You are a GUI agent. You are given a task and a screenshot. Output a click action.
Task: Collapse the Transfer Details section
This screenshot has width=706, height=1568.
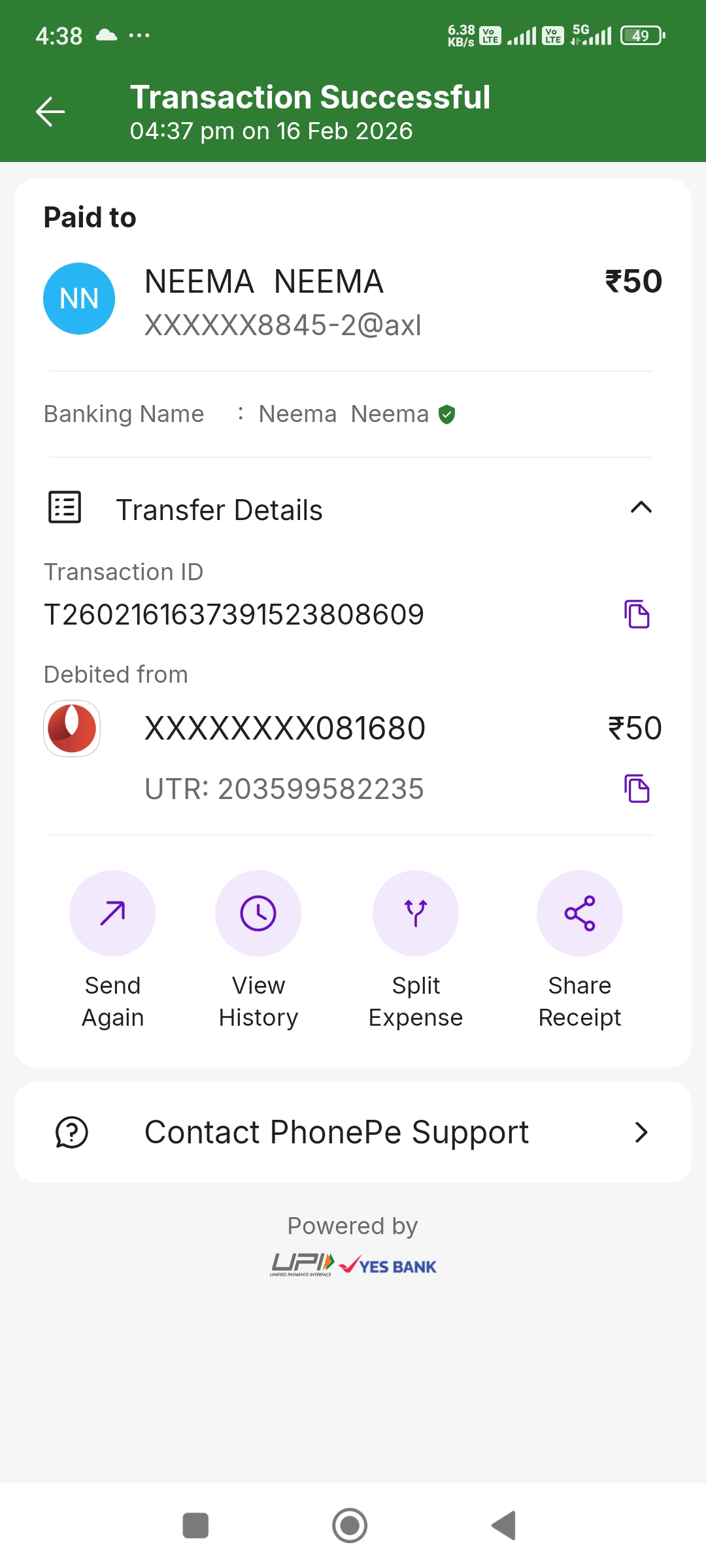pyautogui.click(x=641, y=508)
